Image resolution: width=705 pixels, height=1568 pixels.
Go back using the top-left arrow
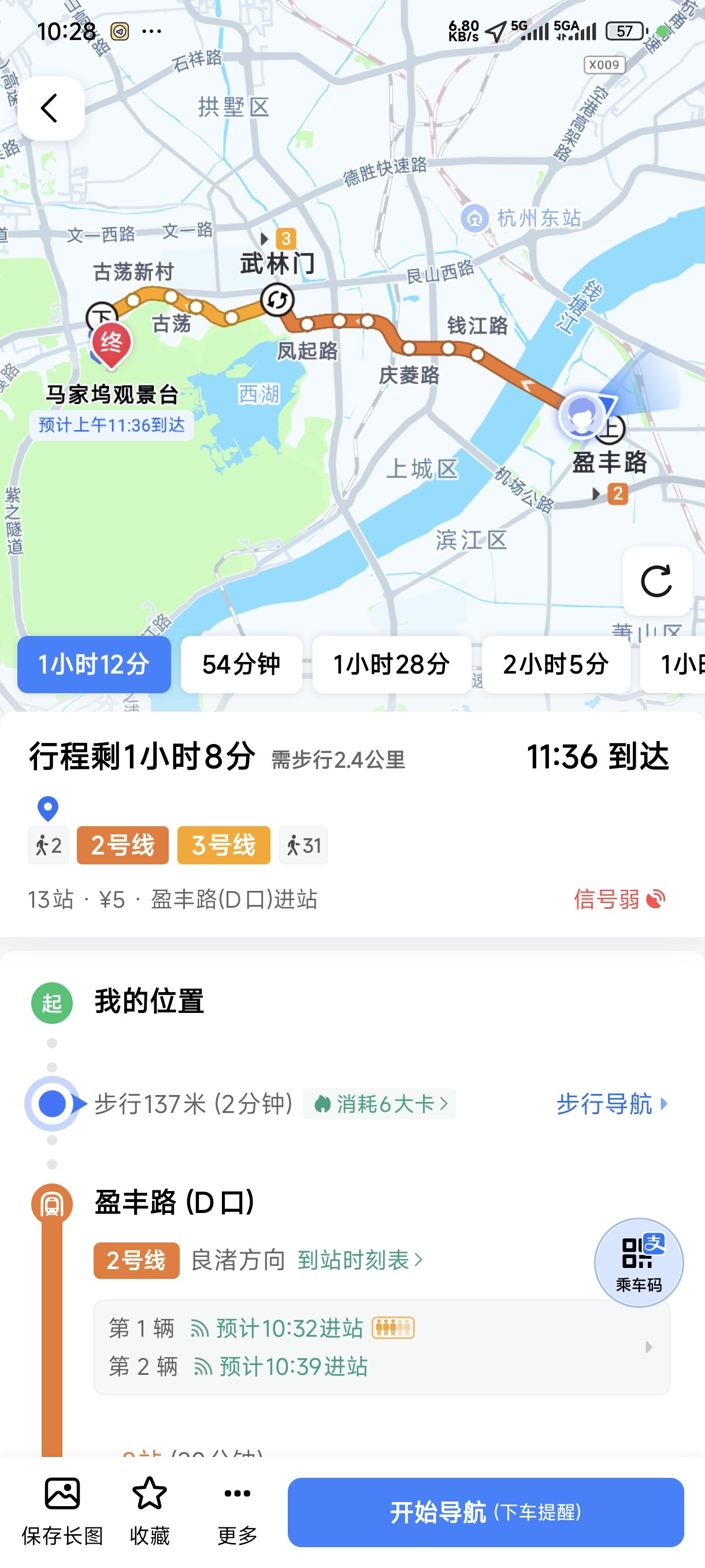[50, 108]
